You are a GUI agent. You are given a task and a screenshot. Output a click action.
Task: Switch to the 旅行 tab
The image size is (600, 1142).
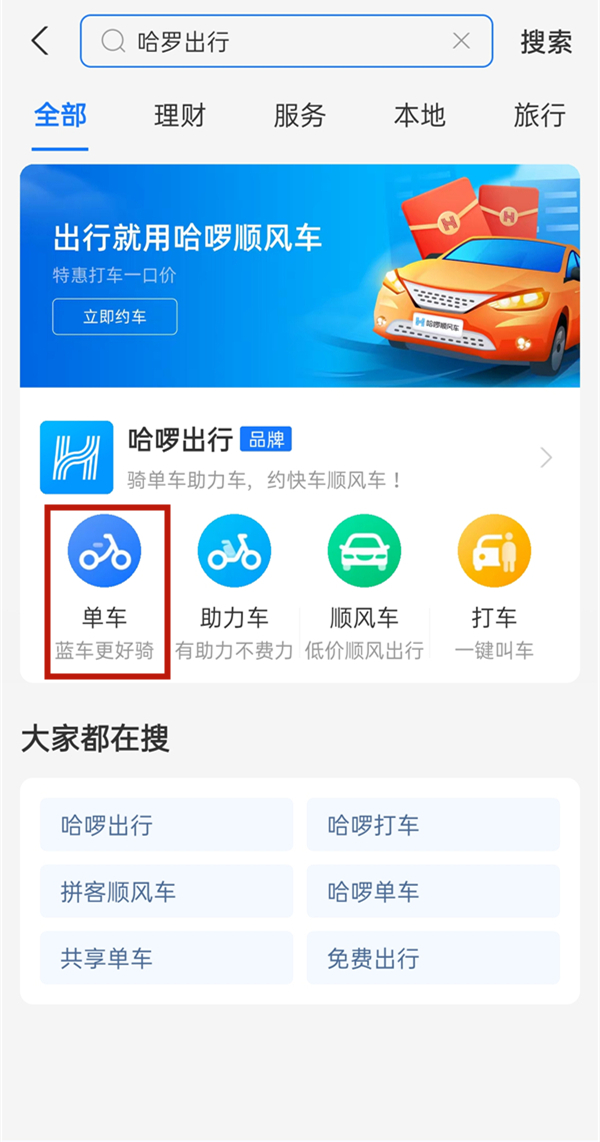[x=539, y=115]
